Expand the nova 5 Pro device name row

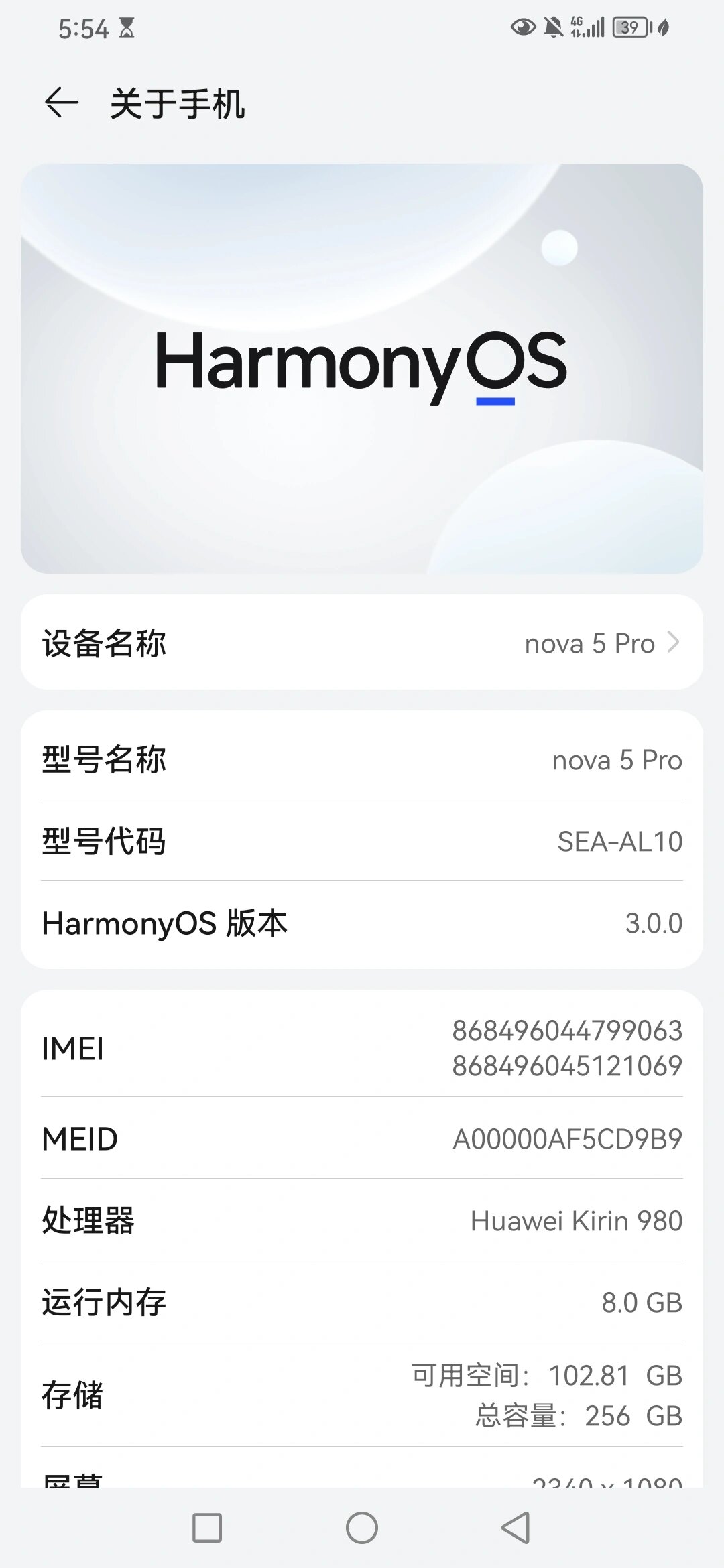(362, 643)
